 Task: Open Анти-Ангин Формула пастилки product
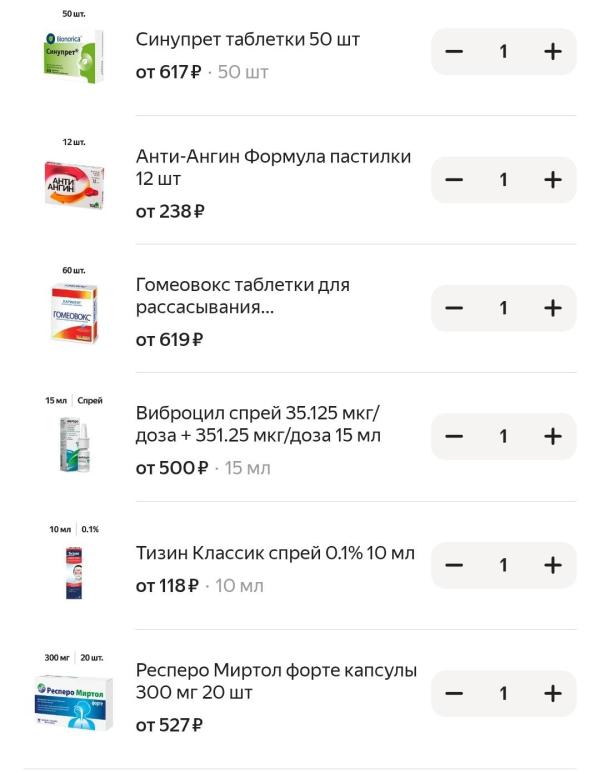[x=273, y=168]
